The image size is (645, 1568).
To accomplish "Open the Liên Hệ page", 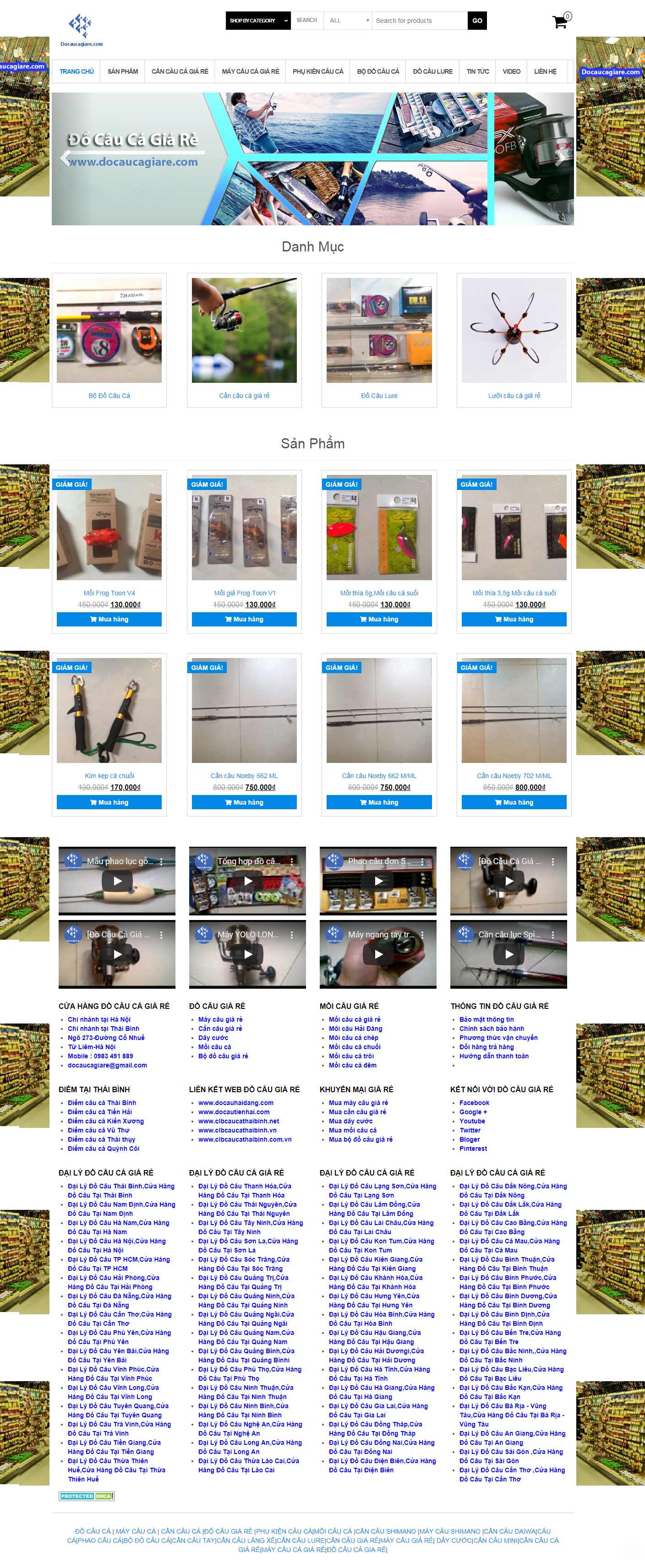I will 545,71.
